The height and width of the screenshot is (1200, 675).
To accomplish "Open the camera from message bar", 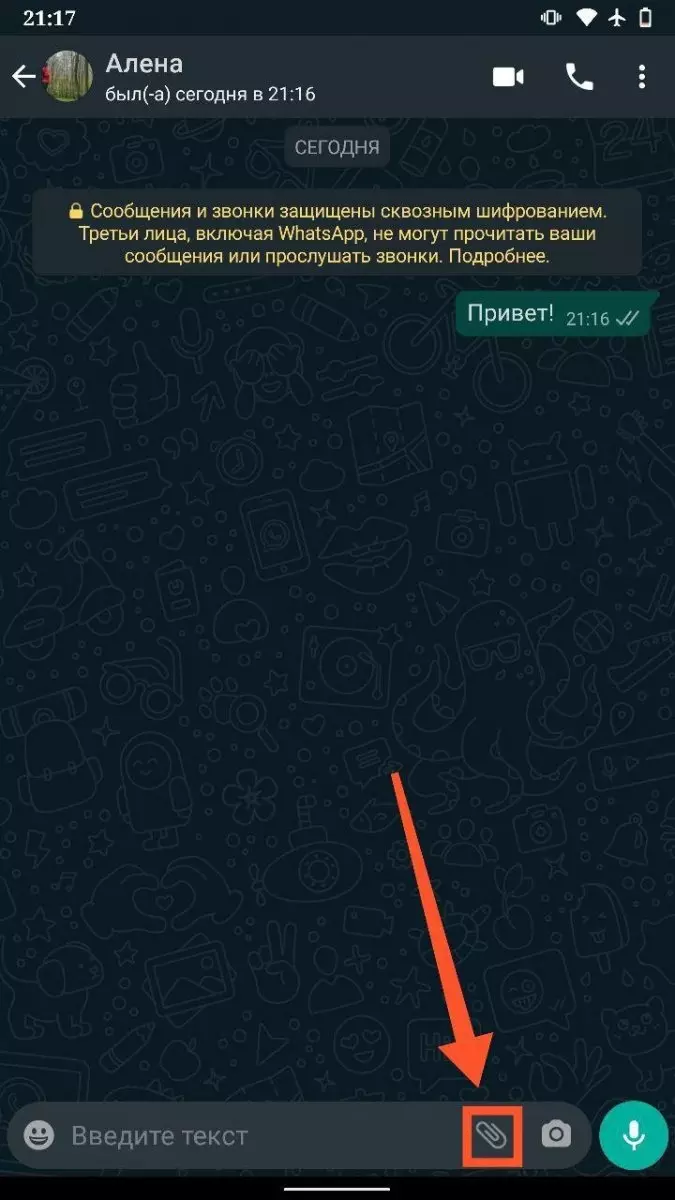I will coord(556,1135).
